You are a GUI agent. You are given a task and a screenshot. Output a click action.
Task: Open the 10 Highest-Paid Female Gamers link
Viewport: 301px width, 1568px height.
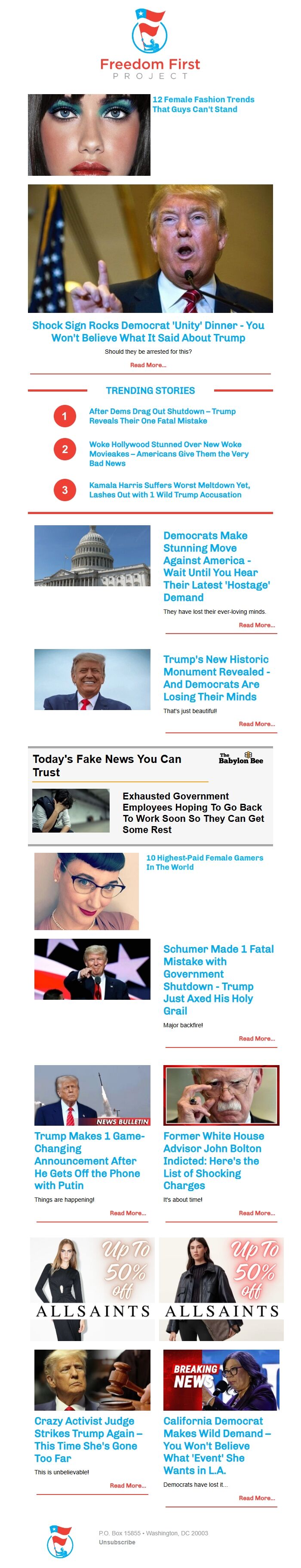pos(204,862)
